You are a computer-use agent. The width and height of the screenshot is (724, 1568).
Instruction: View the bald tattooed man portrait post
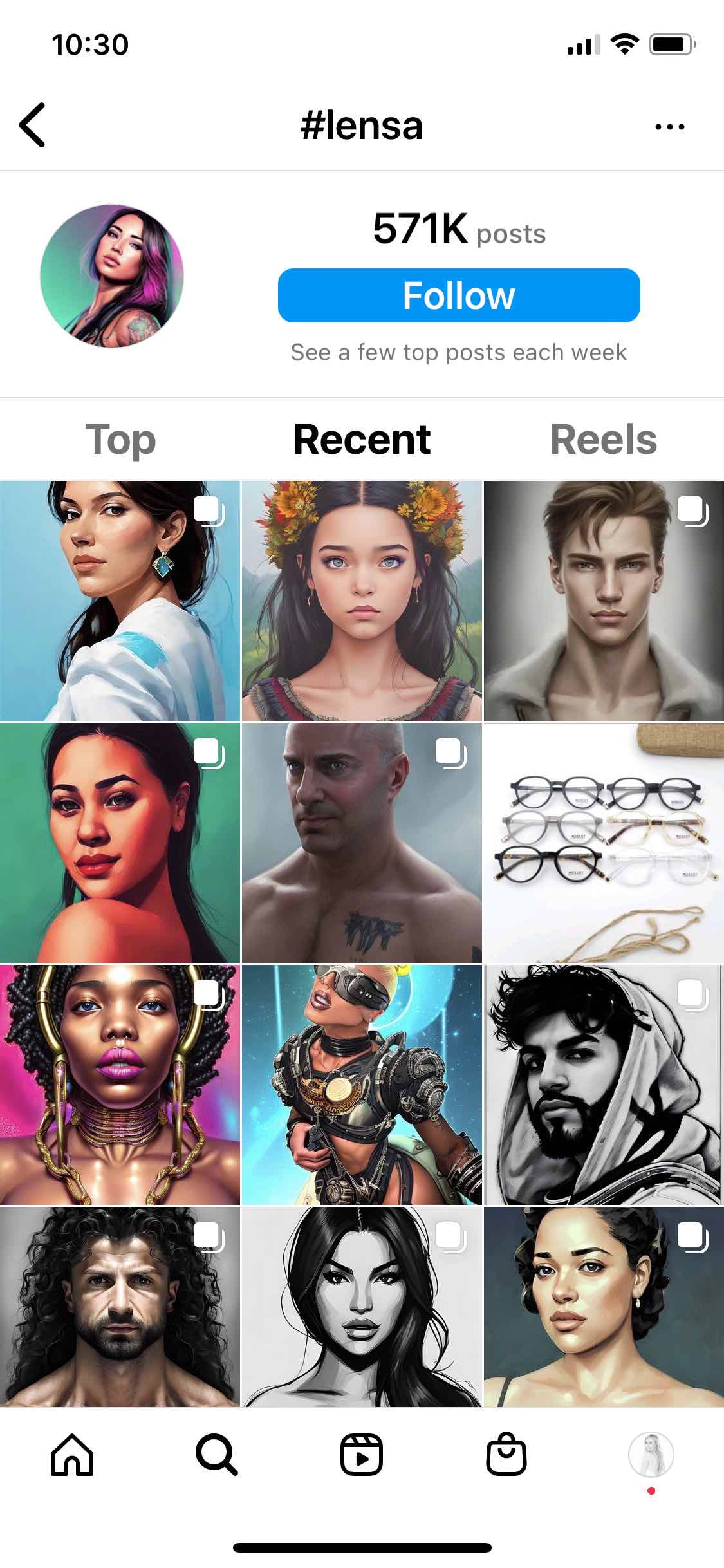click(362, 843)
